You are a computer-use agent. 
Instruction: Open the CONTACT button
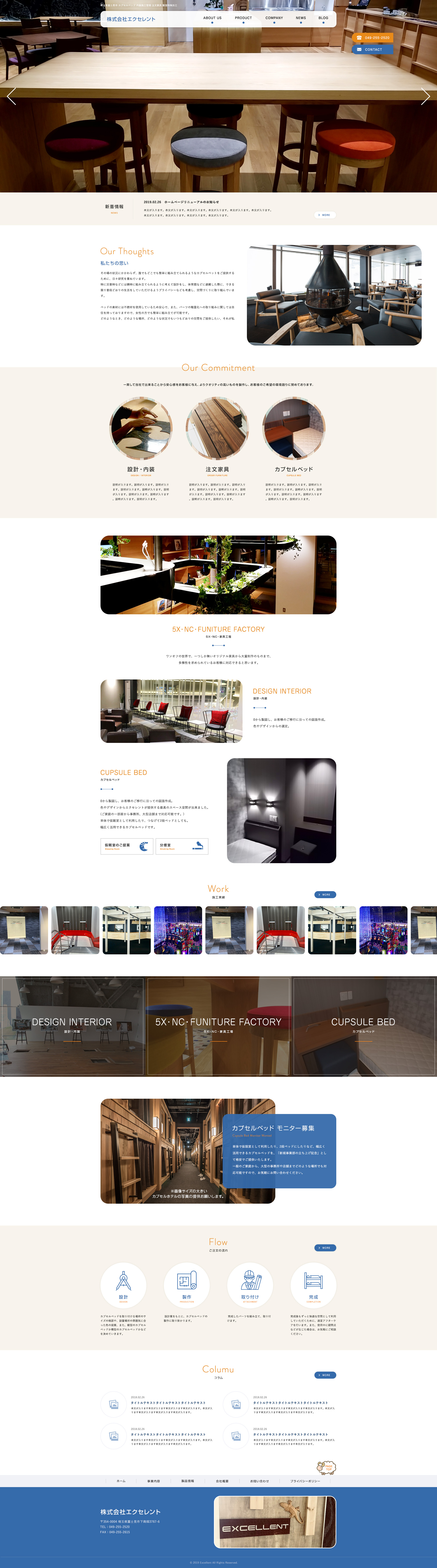click(x=373, y=49)
